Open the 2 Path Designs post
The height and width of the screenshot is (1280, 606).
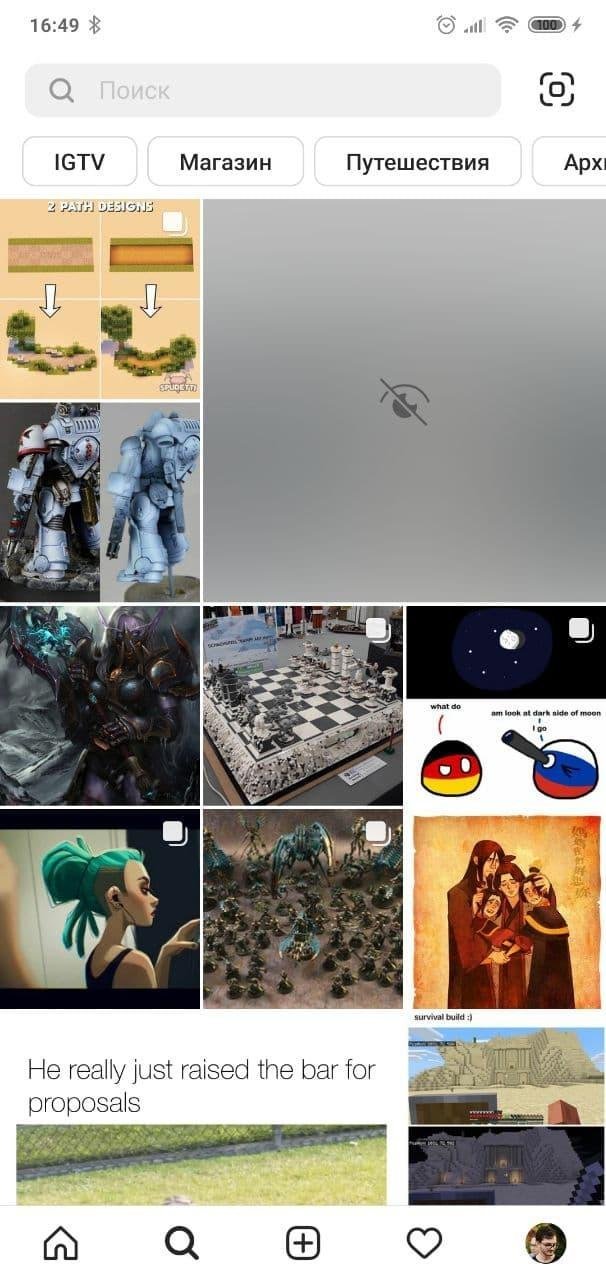click(x=100, y=299)
